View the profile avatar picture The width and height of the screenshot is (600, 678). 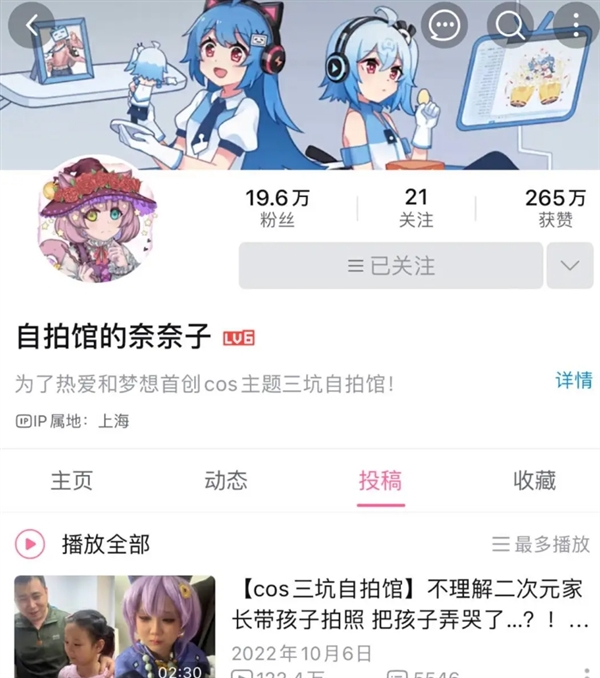point(97,219)
